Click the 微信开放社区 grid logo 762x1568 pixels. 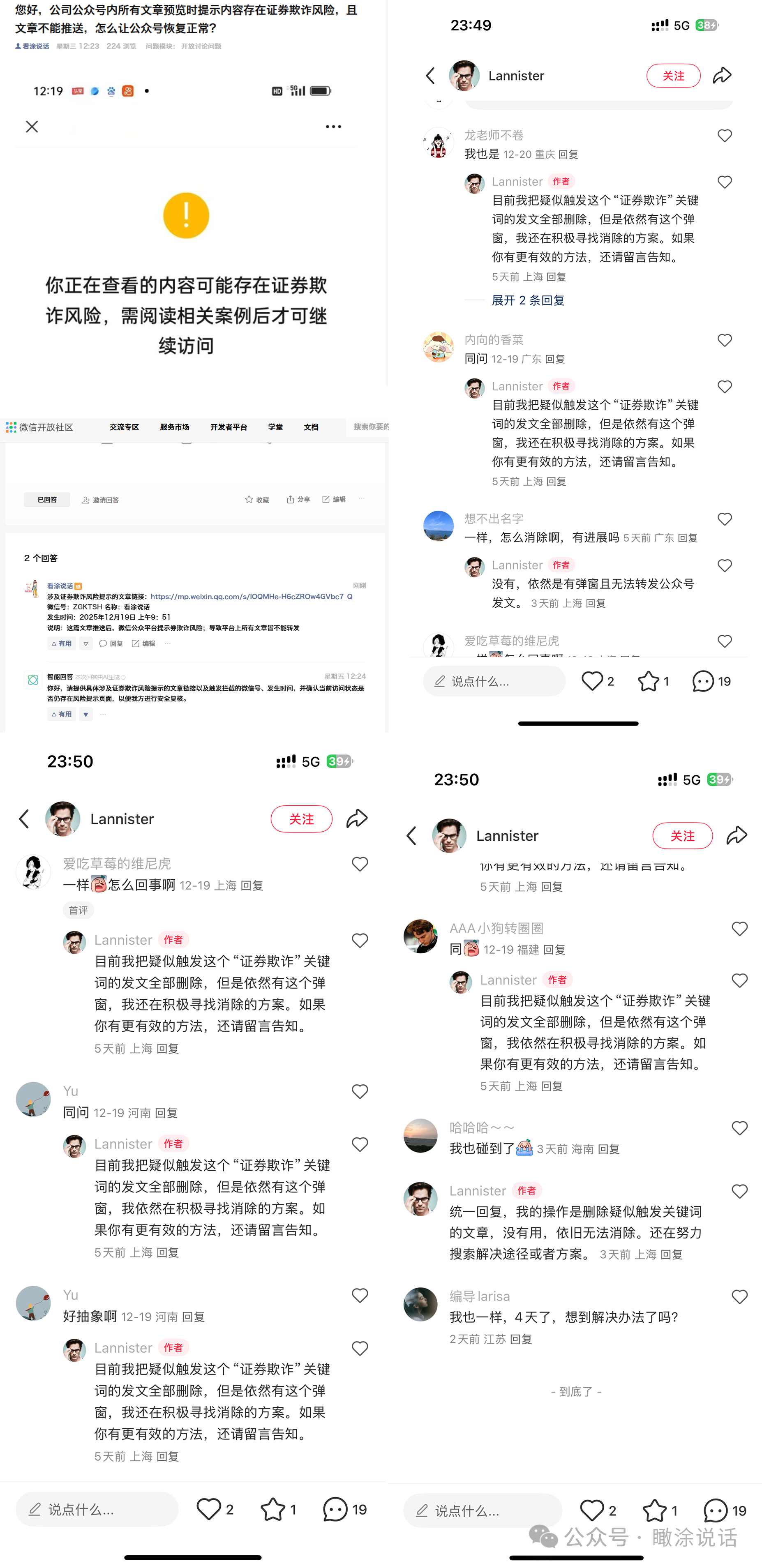10,427
